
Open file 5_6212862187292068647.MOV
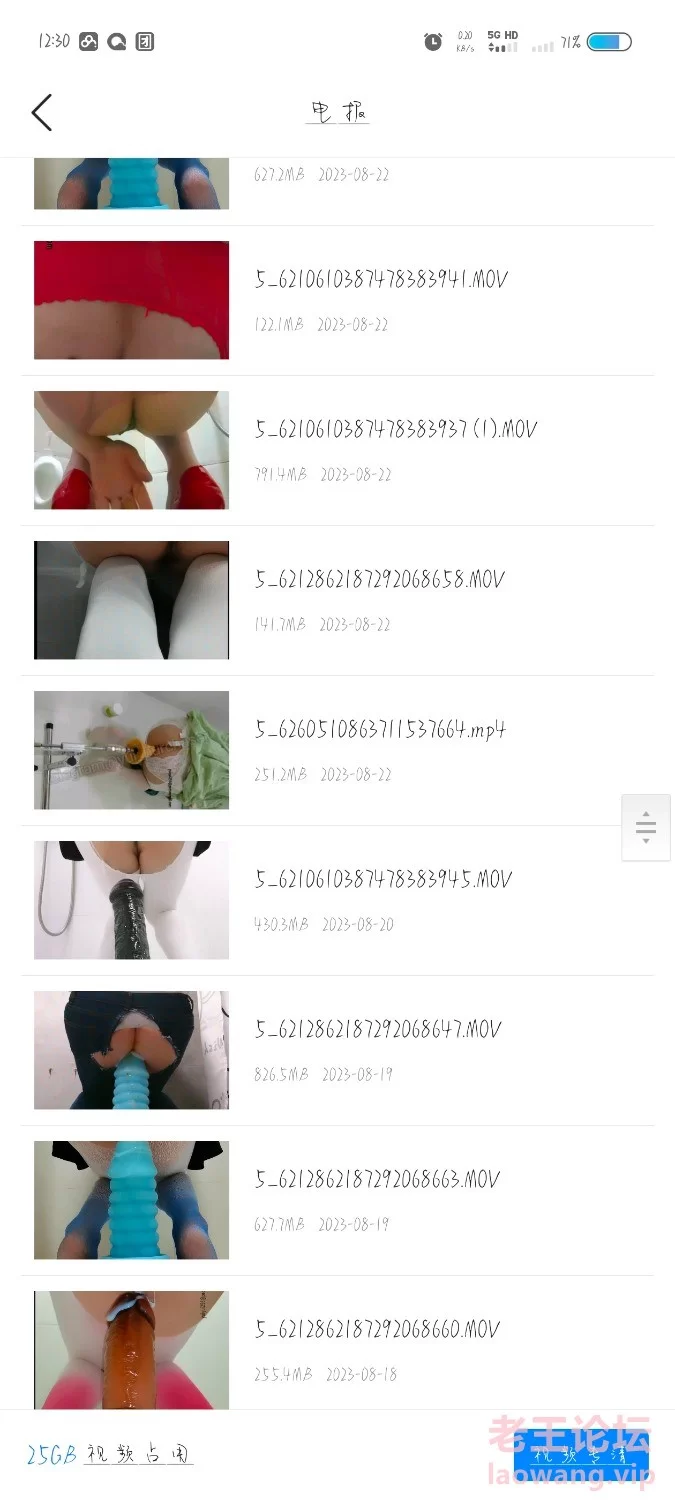[378, 1031]
